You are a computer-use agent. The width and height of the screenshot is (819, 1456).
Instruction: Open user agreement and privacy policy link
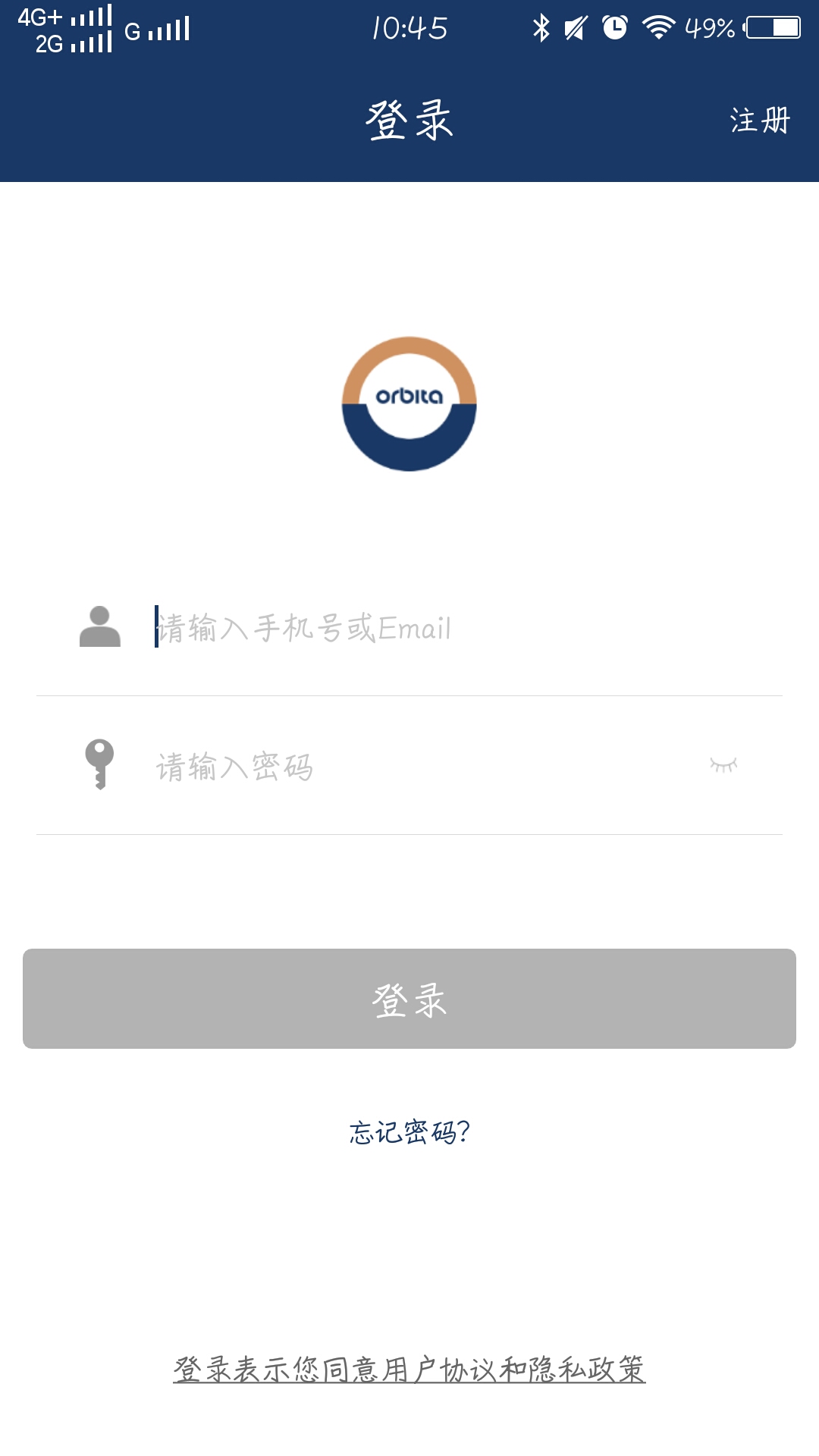click(x=409, y=1370)
